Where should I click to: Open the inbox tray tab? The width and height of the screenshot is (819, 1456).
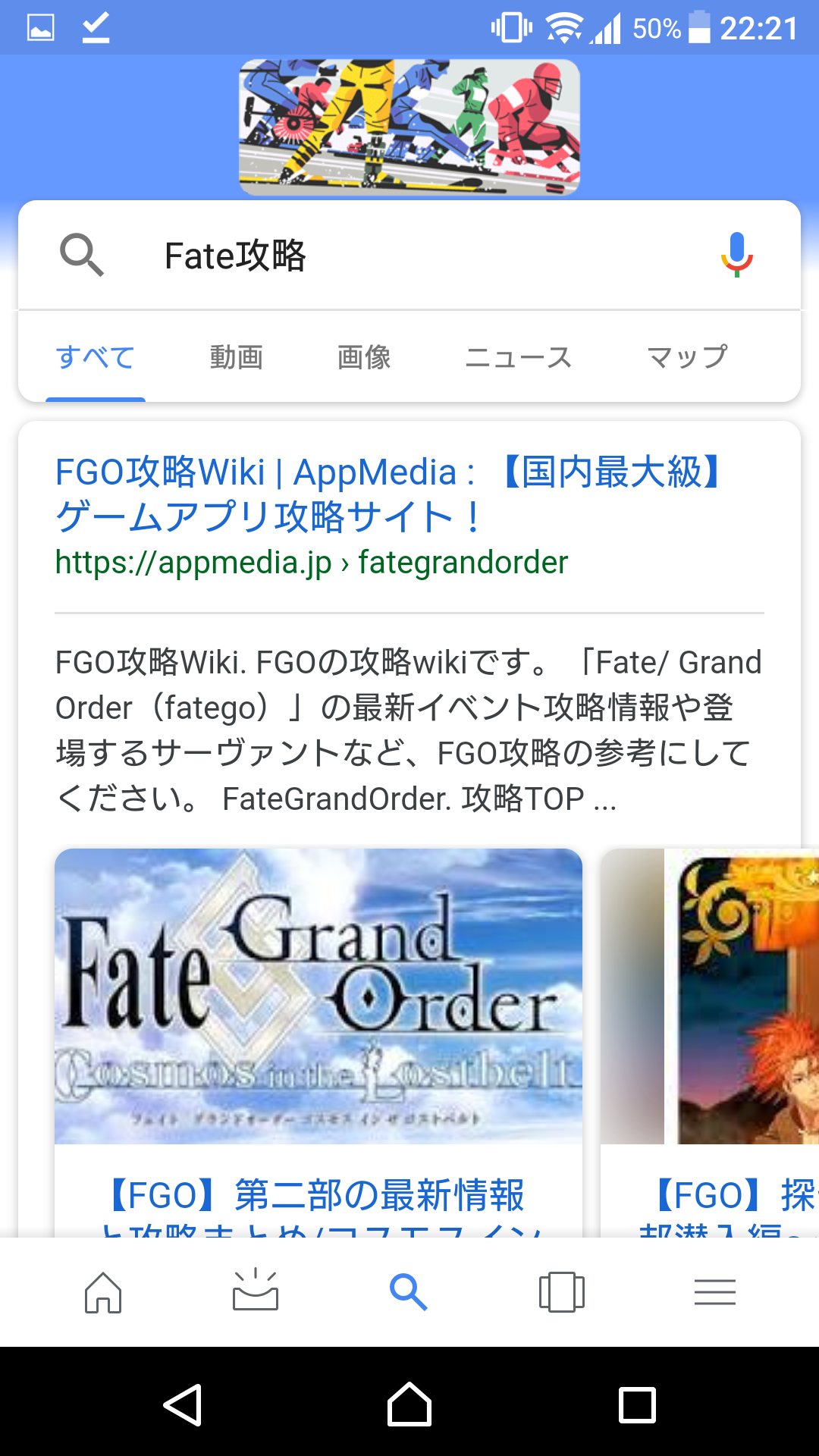(x=256, y=1292)
